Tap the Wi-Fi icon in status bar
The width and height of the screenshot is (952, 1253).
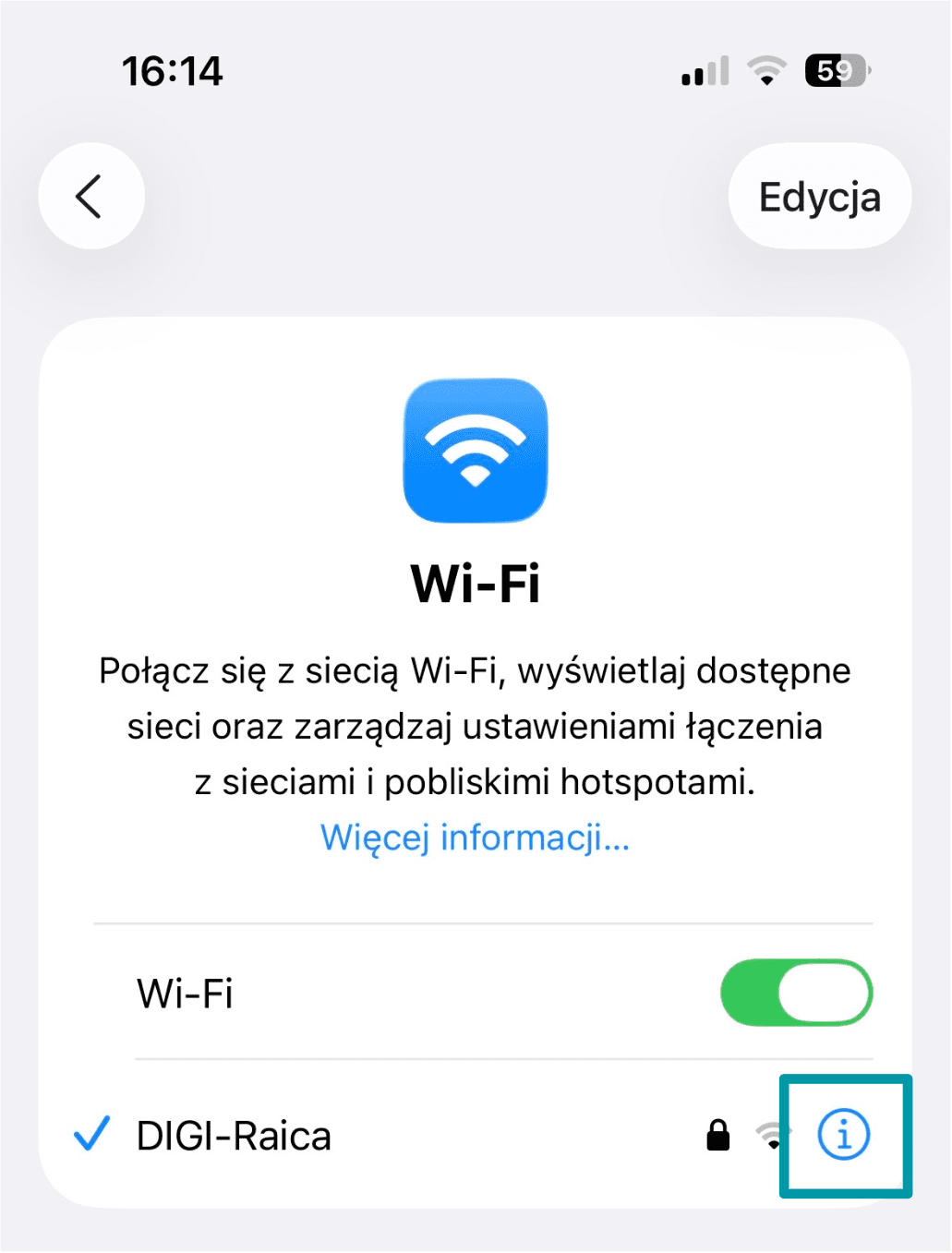click(x=767, y=70)
